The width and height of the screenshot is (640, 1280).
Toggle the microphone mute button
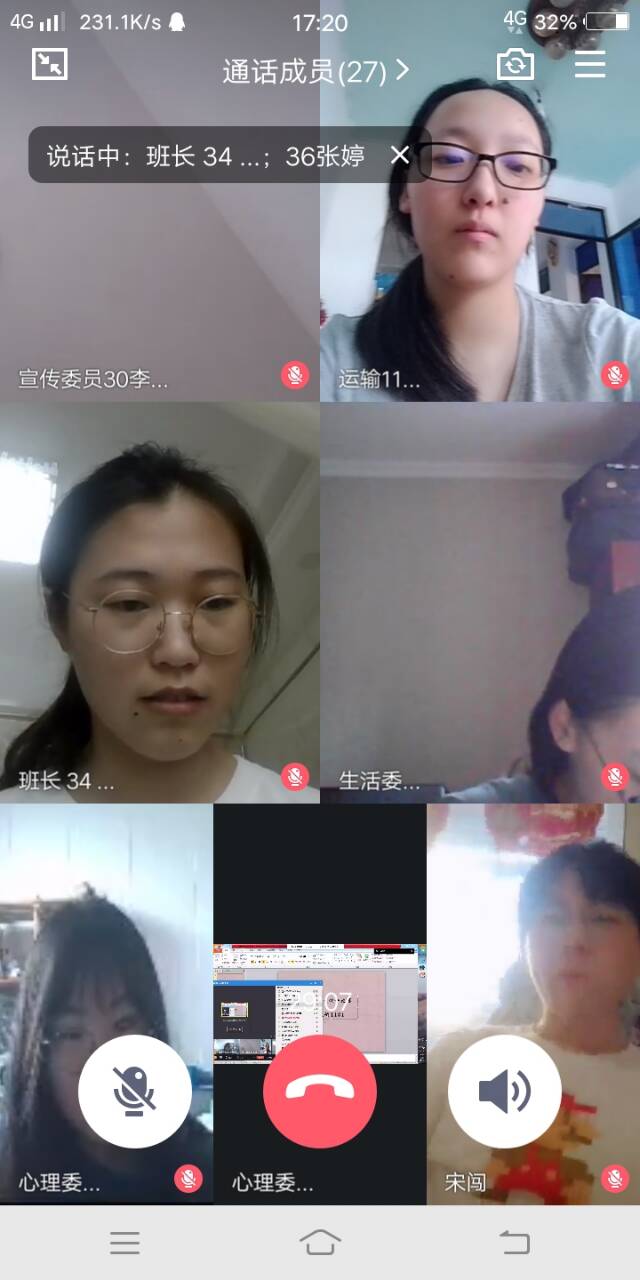pos(135,1091)
